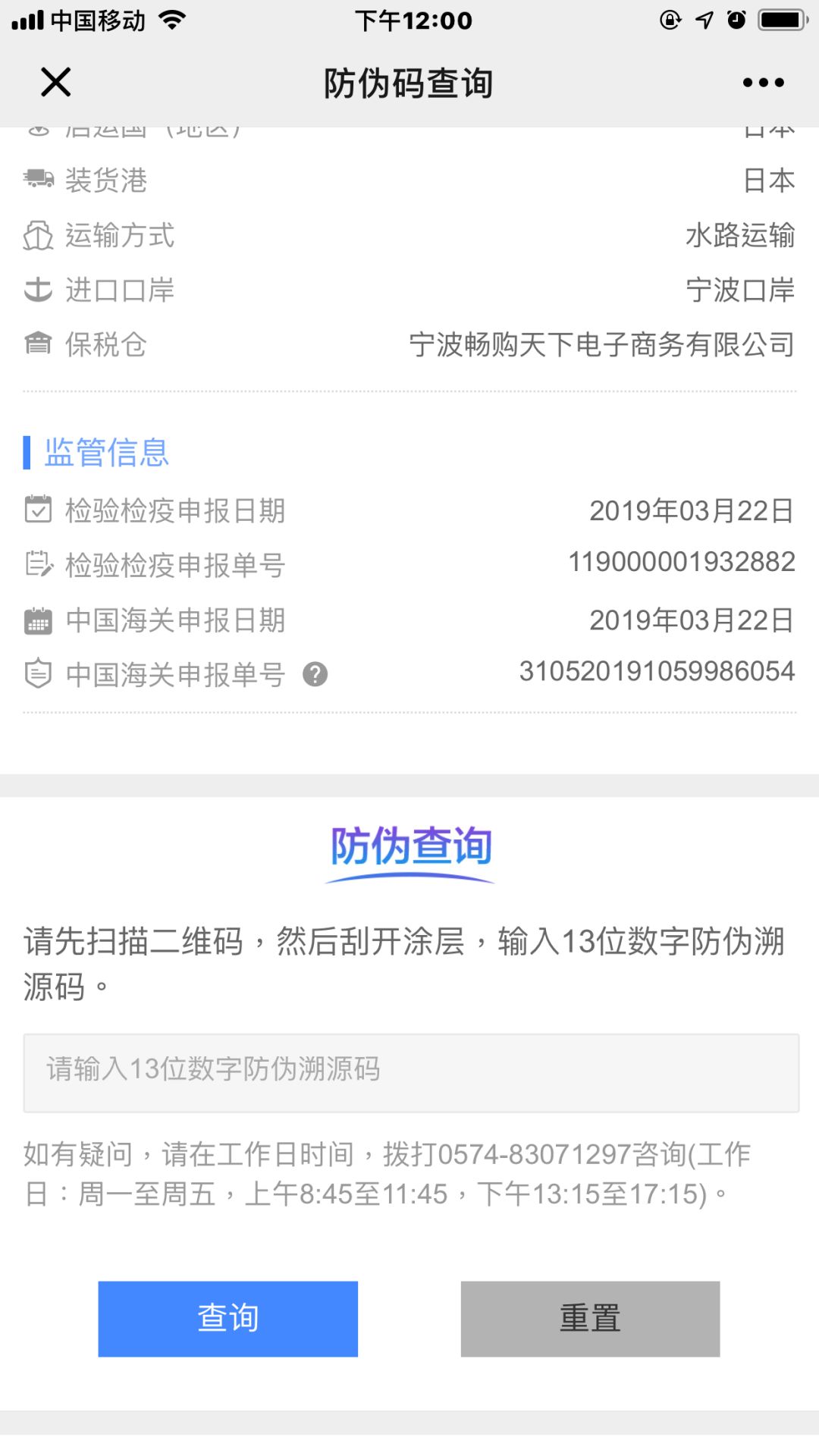Click the 保税仓 warehouse icon
This screenshot has width=819, height=1456.
pyautogui.click(x=39, y=345)
